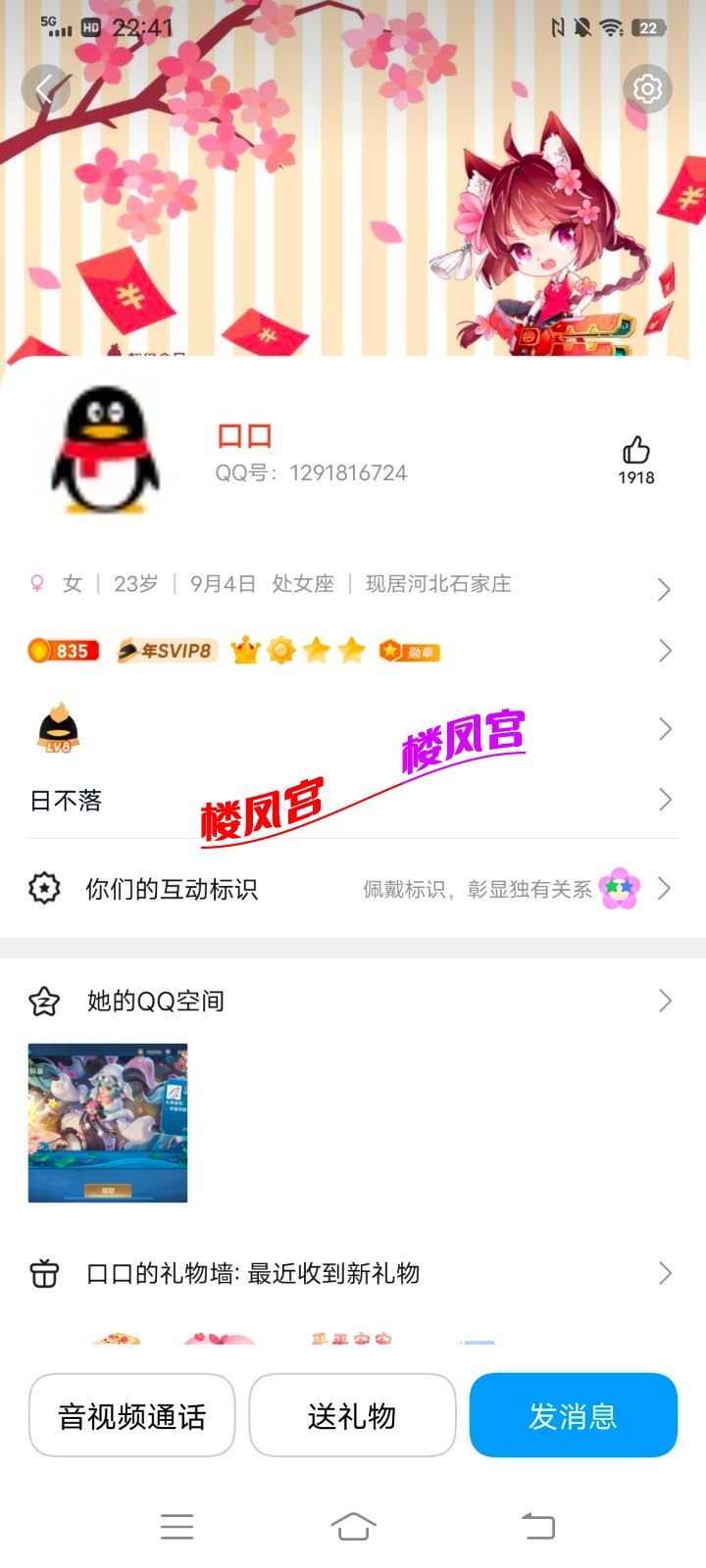Tap the crown achievement icon

pyautogui.click(x=244, y=650)
